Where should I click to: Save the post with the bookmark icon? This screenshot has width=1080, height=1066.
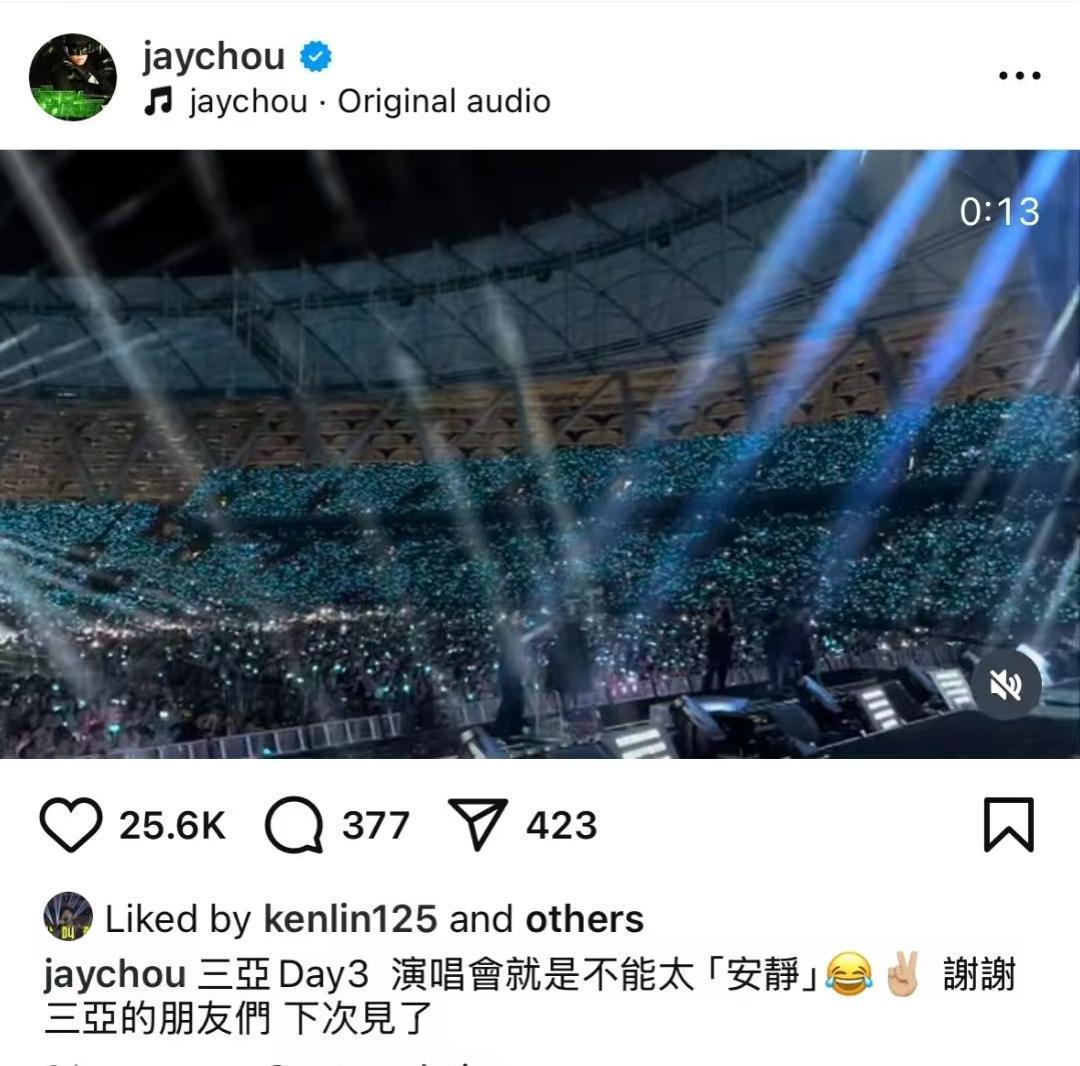tap(1007, 825)
